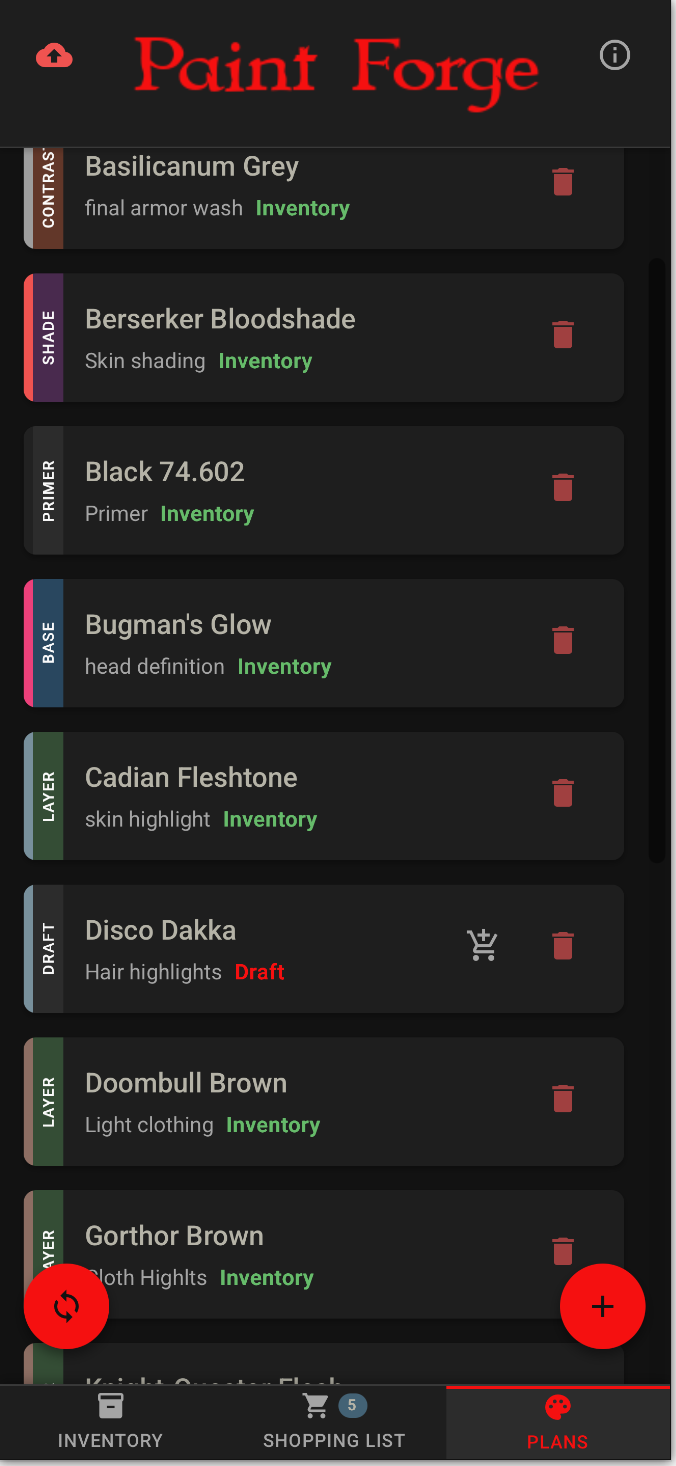Tap the cloud upload icon

[x=54, y=56]
